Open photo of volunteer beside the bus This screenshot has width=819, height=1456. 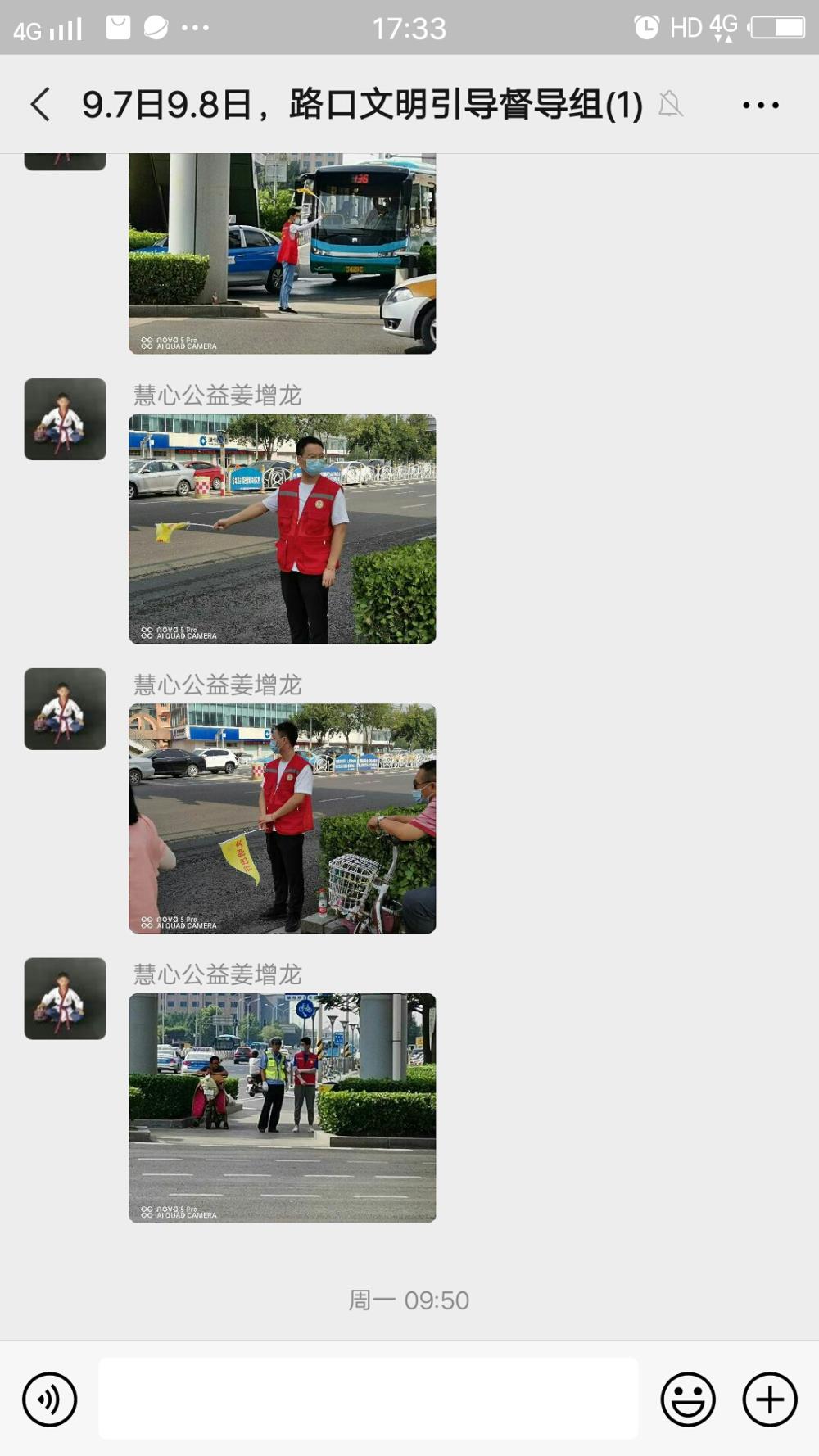283,254
